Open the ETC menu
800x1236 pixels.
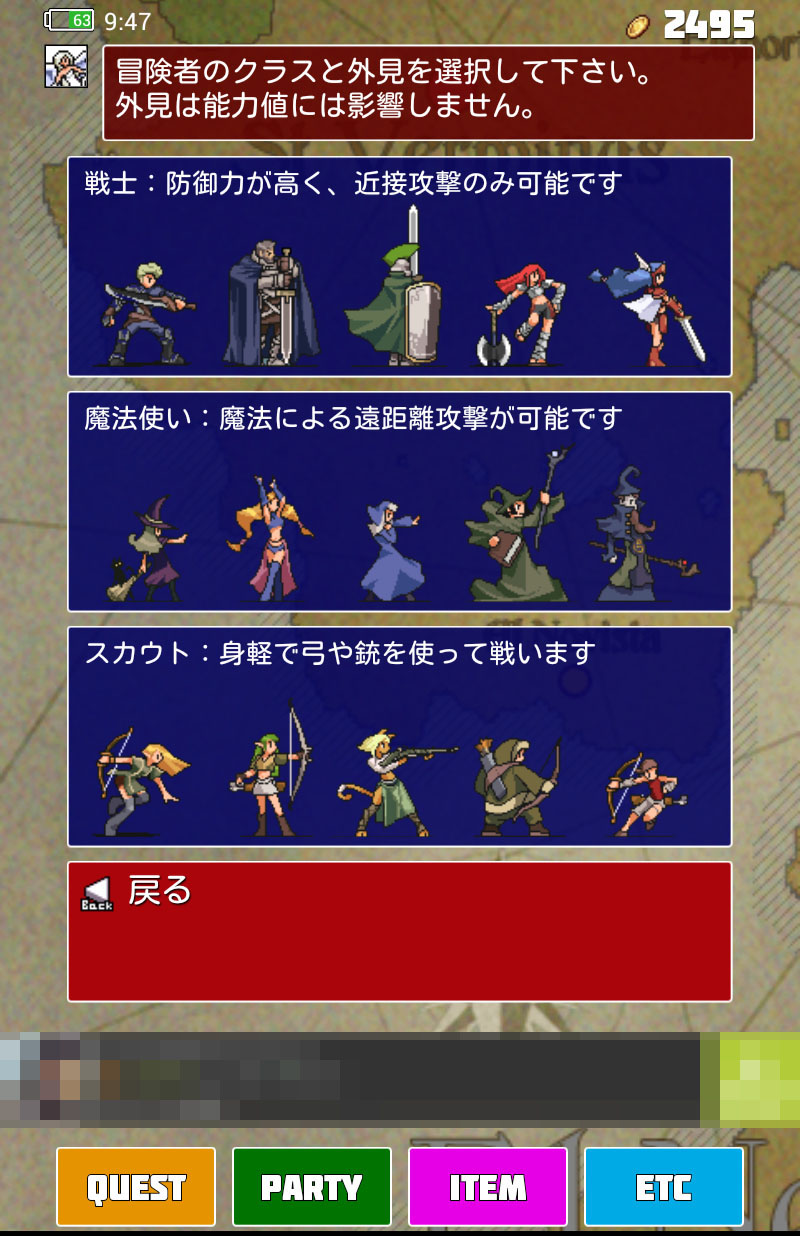664,1187
